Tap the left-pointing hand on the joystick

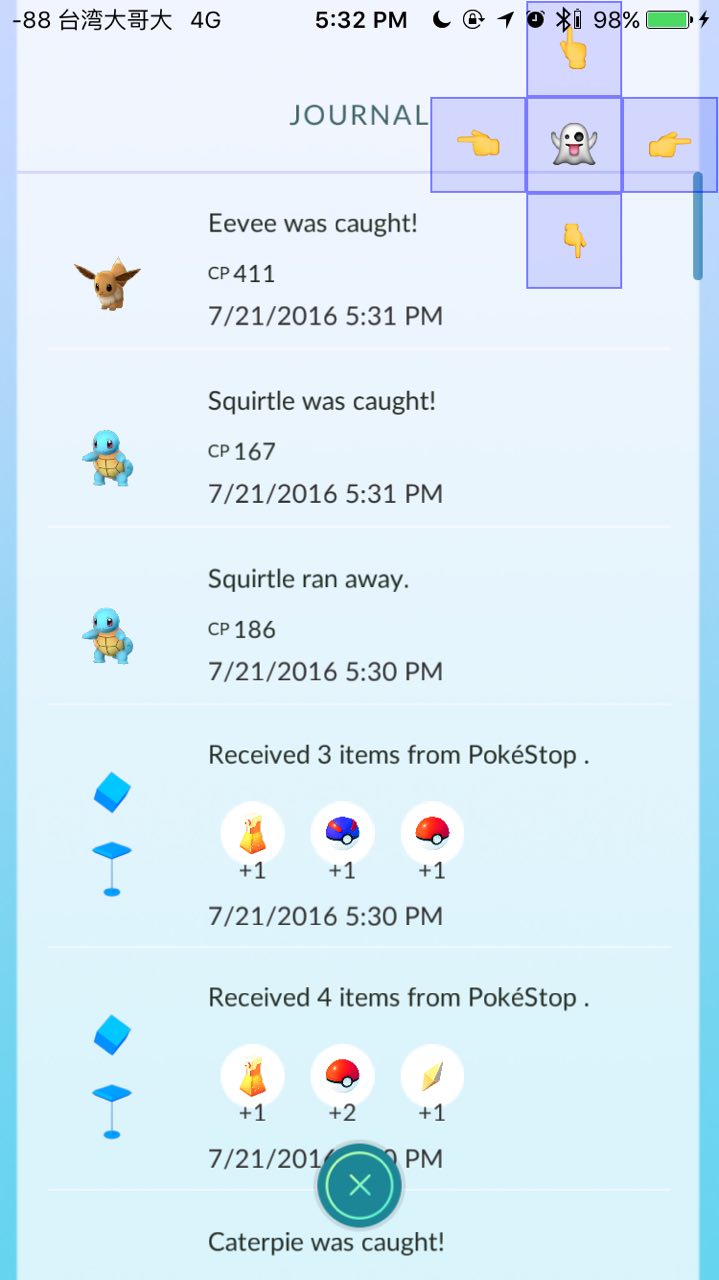click(x=478, y=145)
